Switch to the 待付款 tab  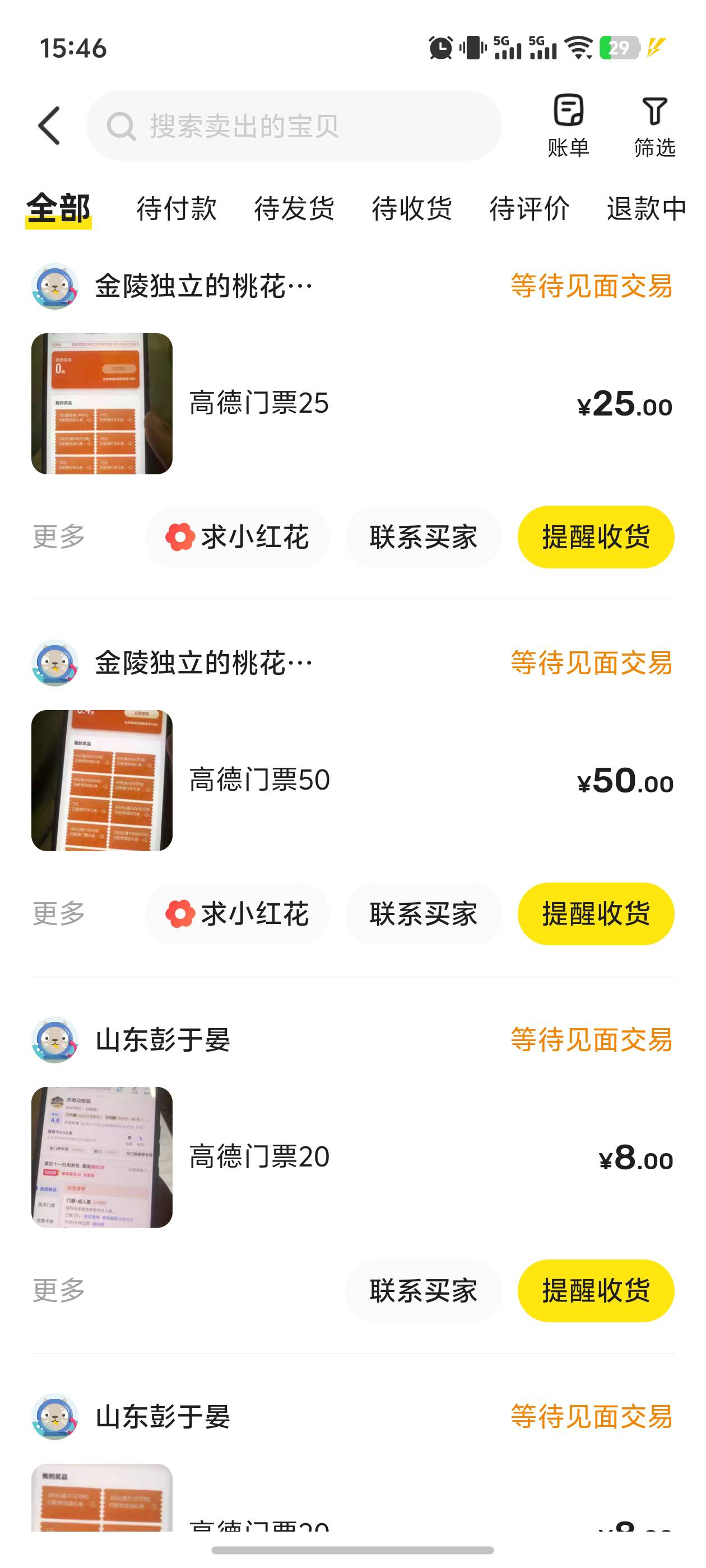[176, 209]
